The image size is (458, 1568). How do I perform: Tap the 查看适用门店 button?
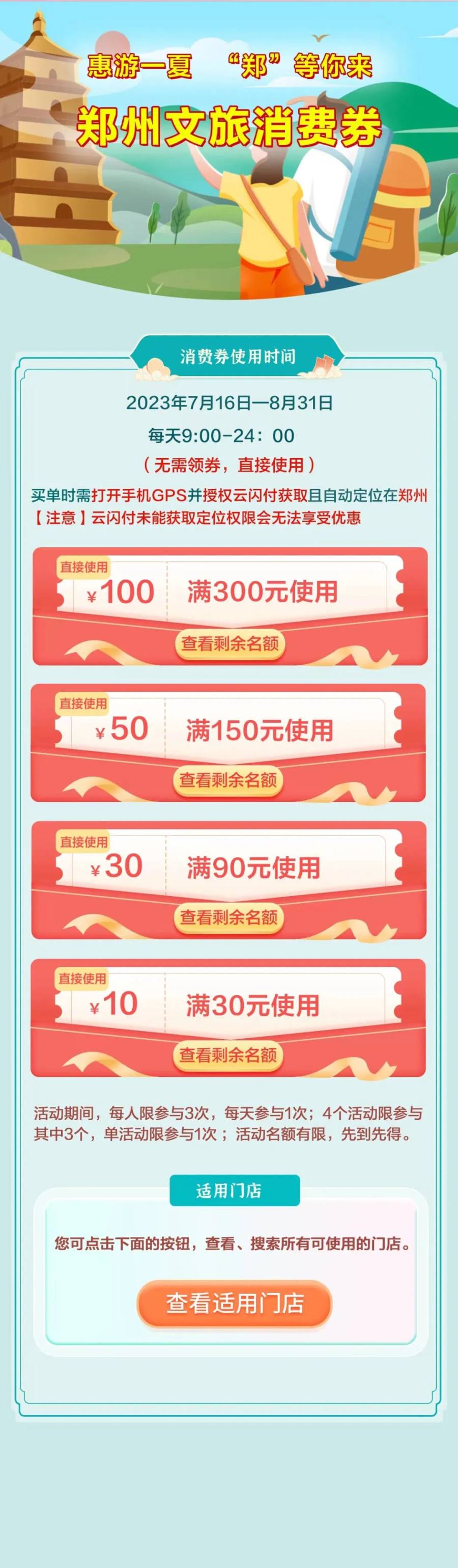(x=234, y=1303)
